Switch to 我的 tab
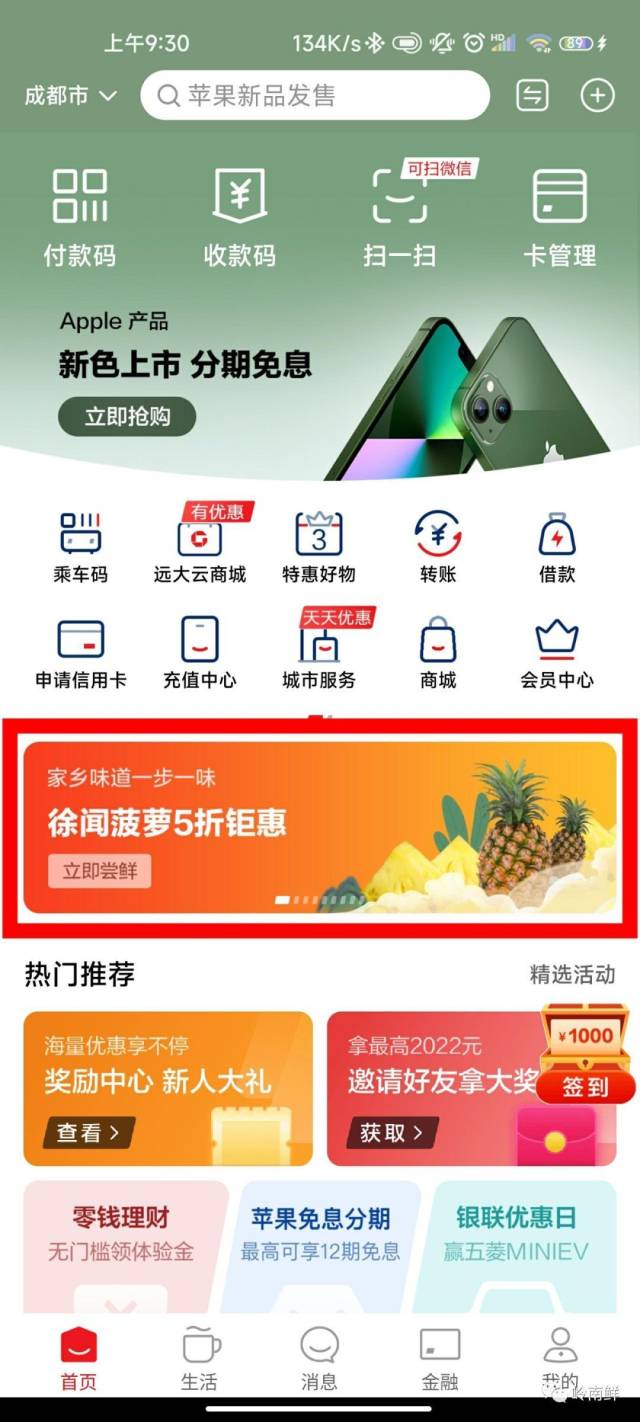The height and width of the screenshot is (1422, 640). point(560,1358)
